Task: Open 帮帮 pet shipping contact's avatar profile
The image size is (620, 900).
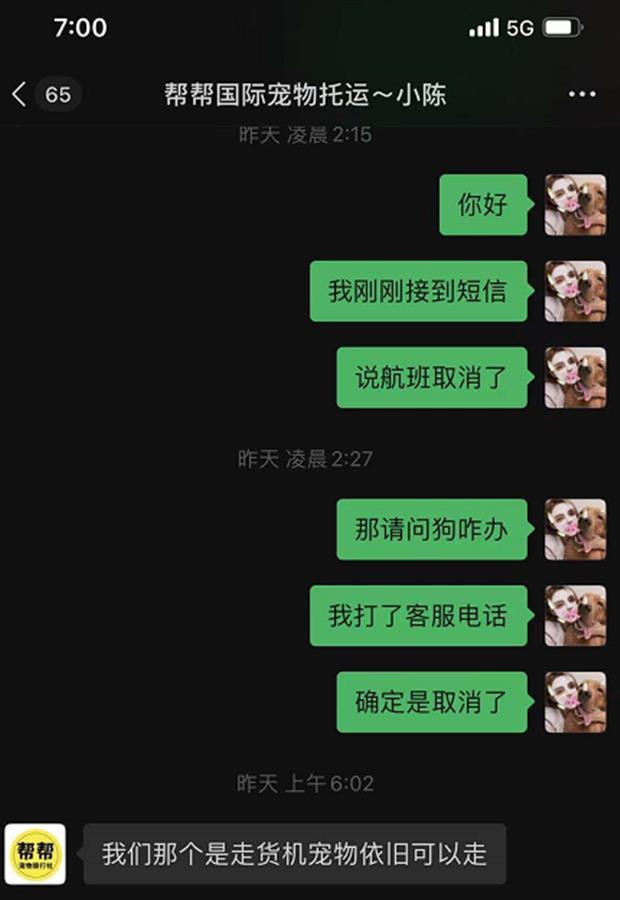Action: point(35,854)
